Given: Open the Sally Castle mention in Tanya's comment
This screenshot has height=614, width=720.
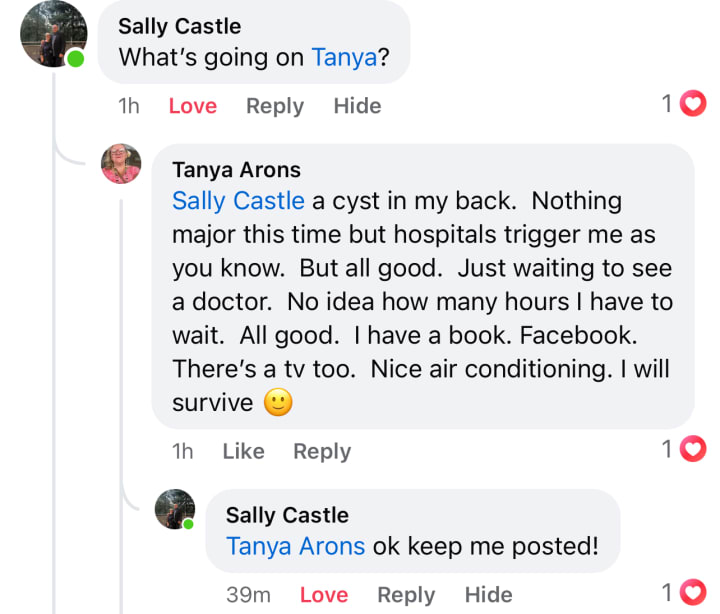Looking at the screenshot, I should coord(238,200).
